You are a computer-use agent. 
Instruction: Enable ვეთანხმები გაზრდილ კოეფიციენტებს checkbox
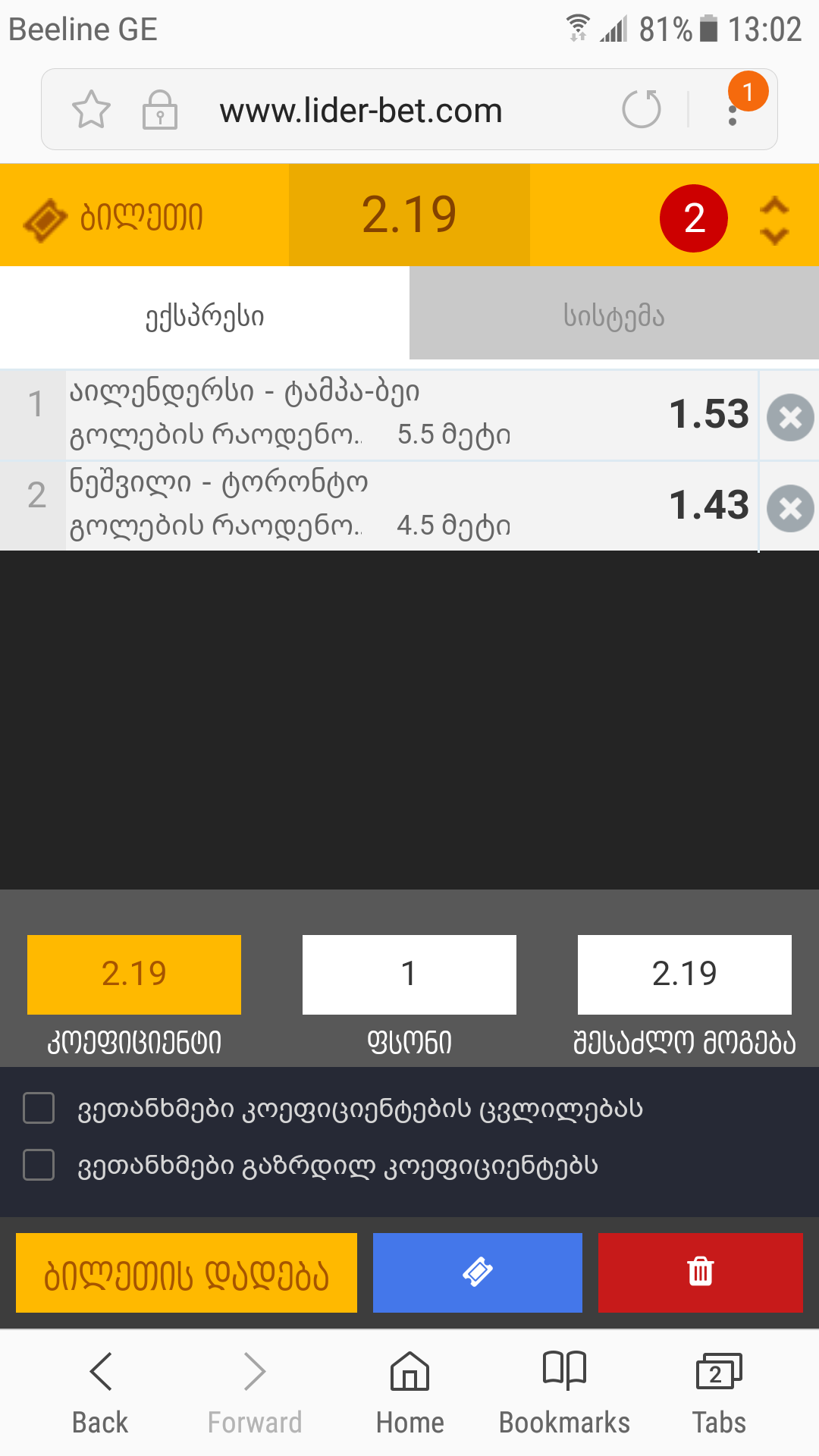click(39, 1167)
